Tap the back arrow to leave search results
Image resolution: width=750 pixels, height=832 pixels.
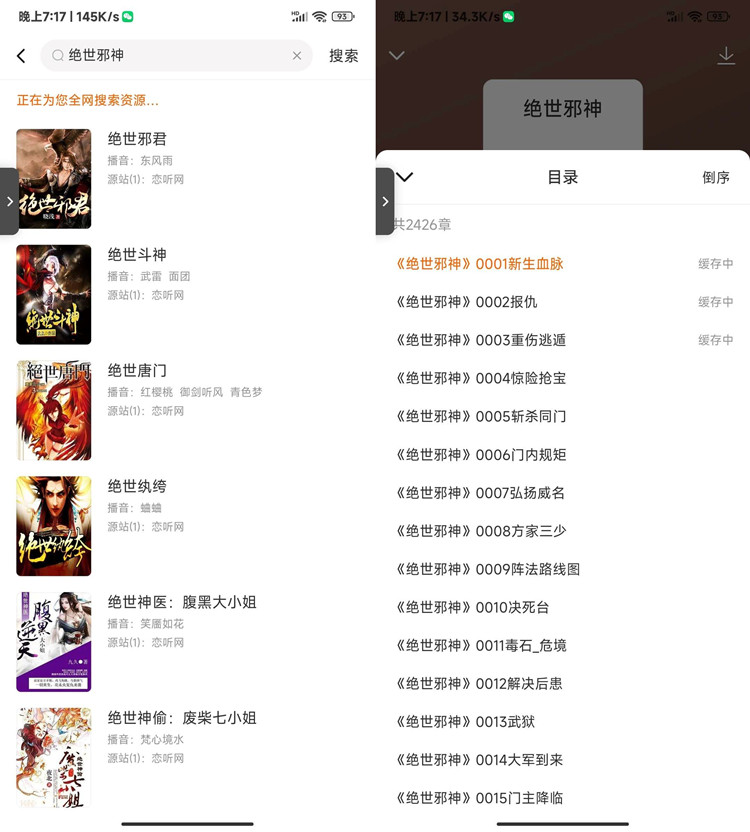pos(22,56)
